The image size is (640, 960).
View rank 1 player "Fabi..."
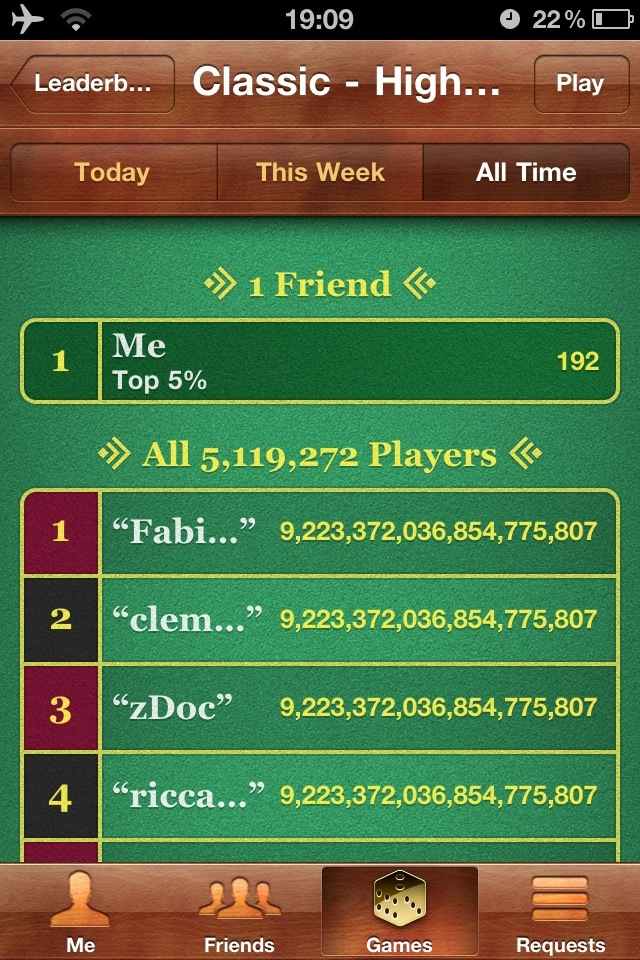click(320, 531)
